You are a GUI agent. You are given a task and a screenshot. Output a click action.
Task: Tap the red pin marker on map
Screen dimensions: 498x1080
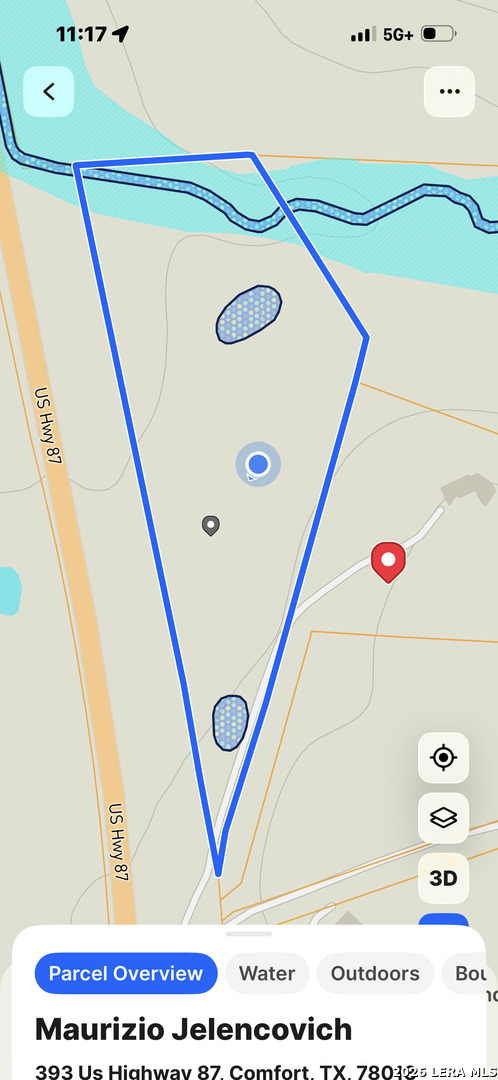(x=388, y=561)
